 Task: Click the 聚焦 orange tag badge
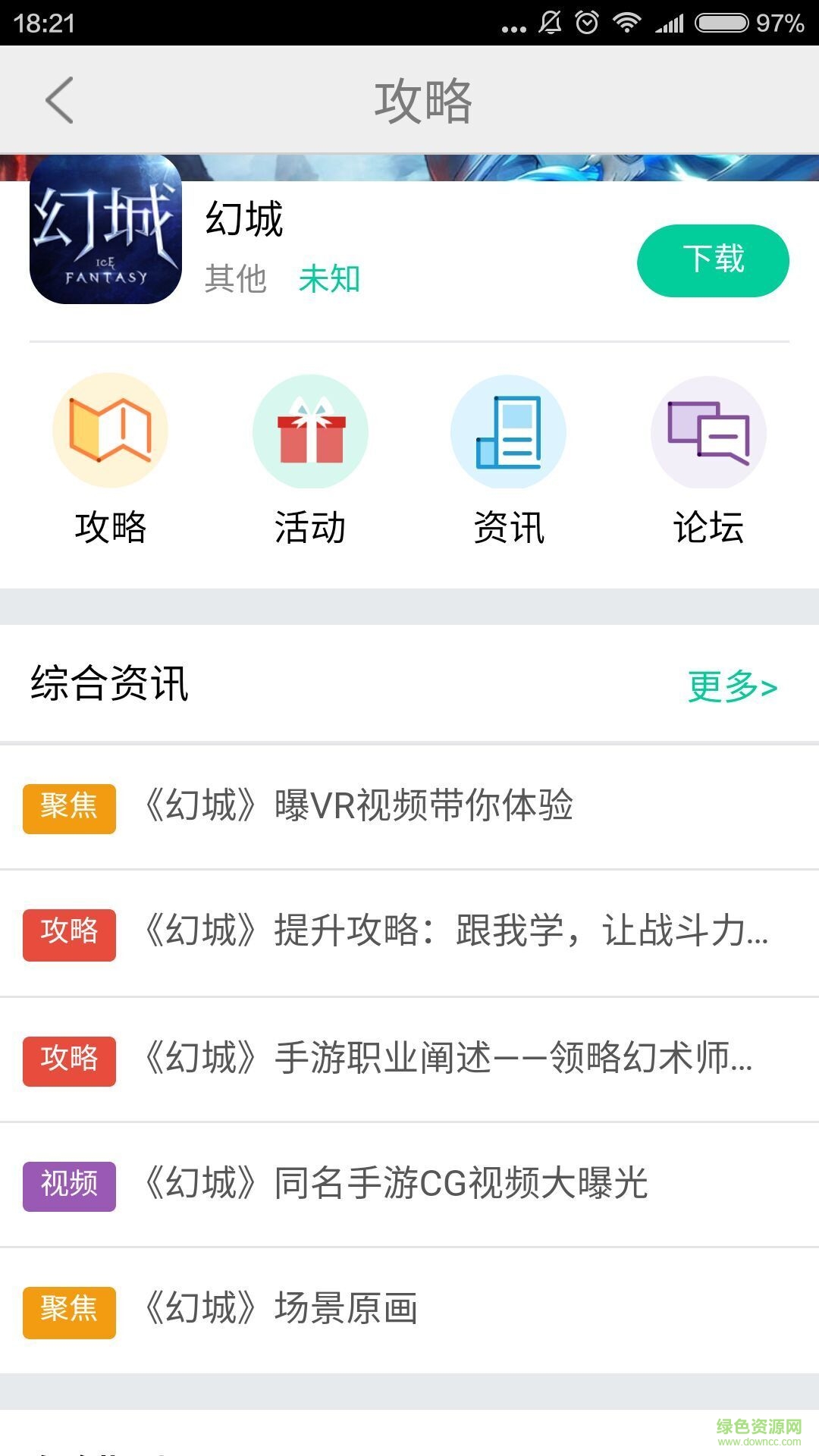(68, 808)
